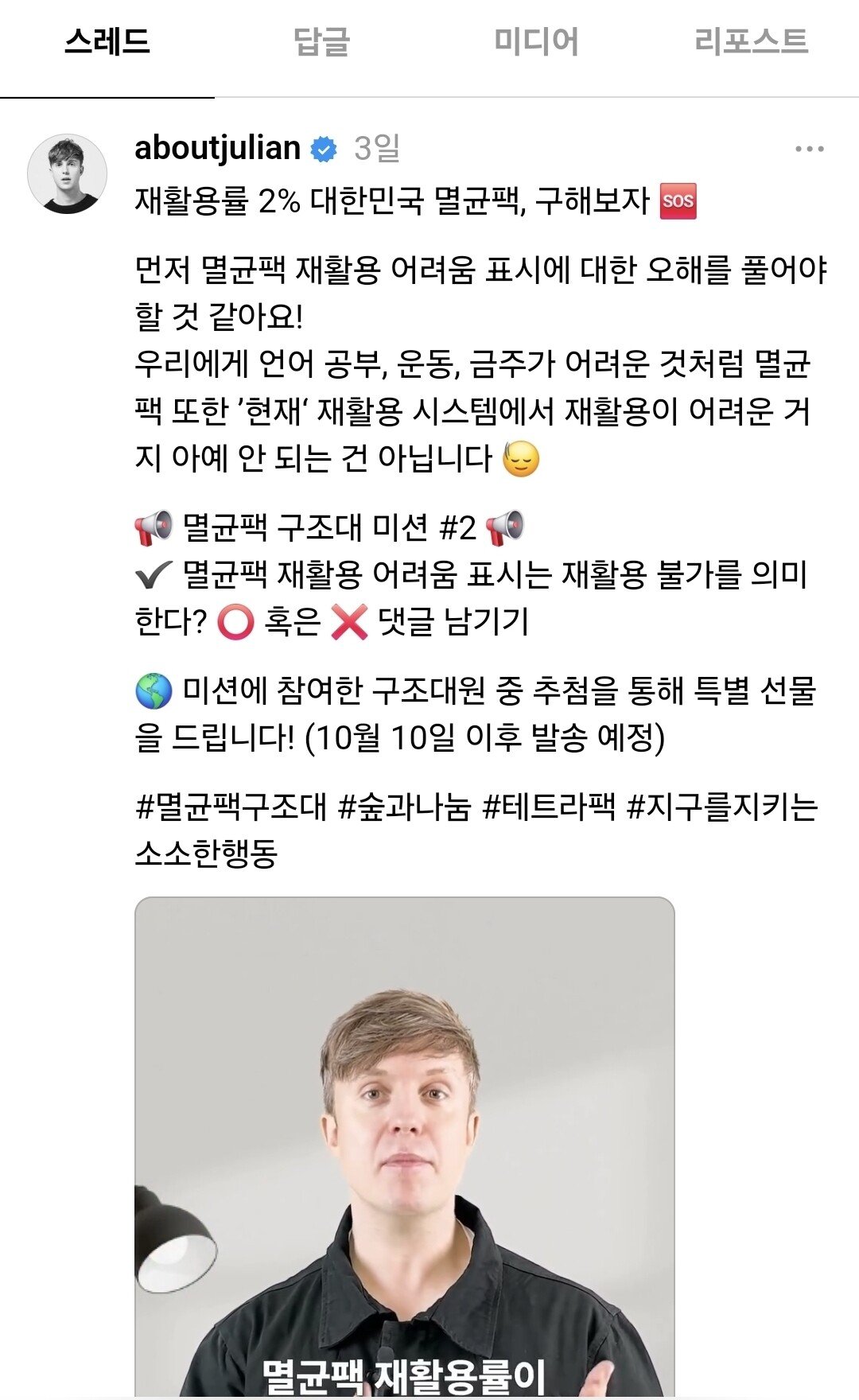The image size is (859, 1400).
Task: Open the #숲과나눔 hashtag
Action: (x=404, y=807)
